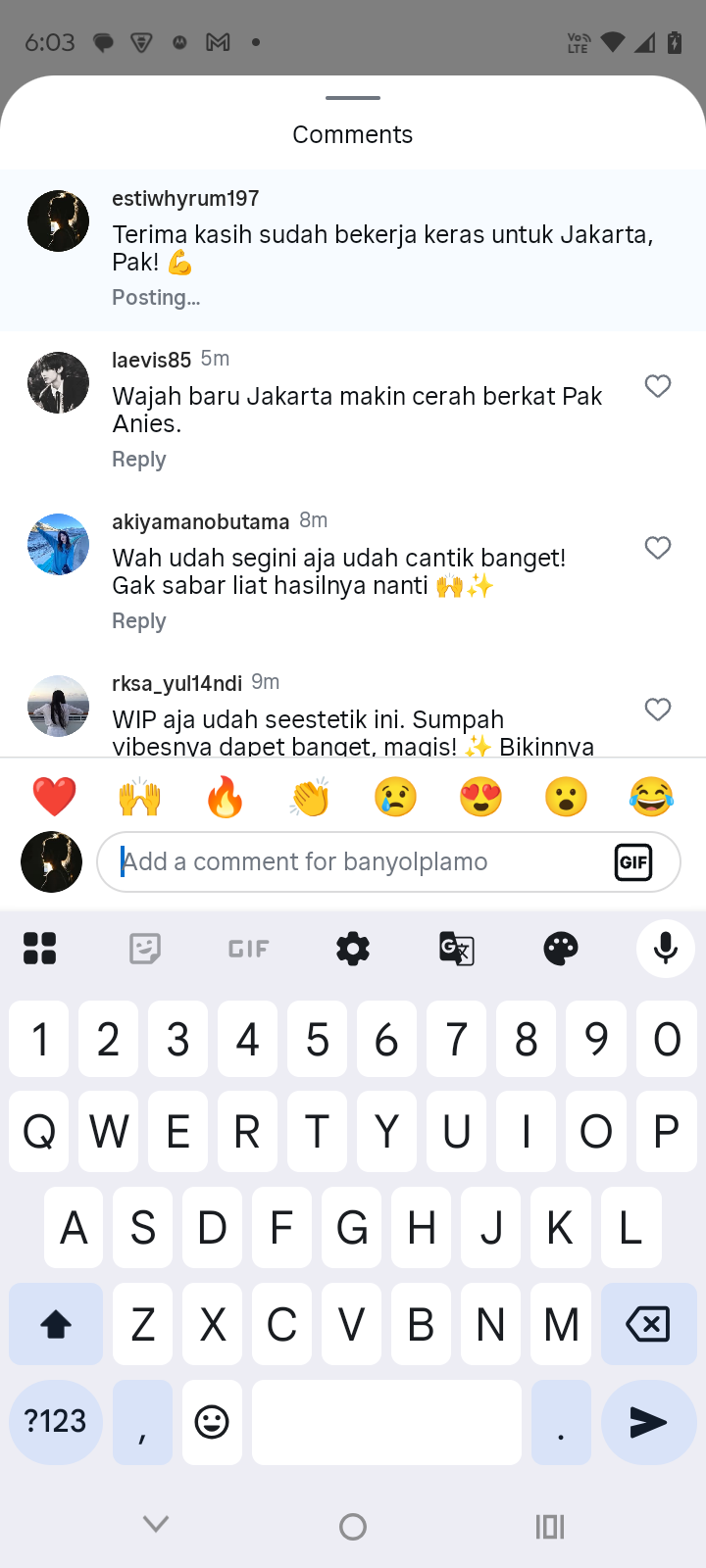The width and height of the screenshot is (706, 1568).
Task: Start voice typing with the microphone
Action: click(665, 949)
